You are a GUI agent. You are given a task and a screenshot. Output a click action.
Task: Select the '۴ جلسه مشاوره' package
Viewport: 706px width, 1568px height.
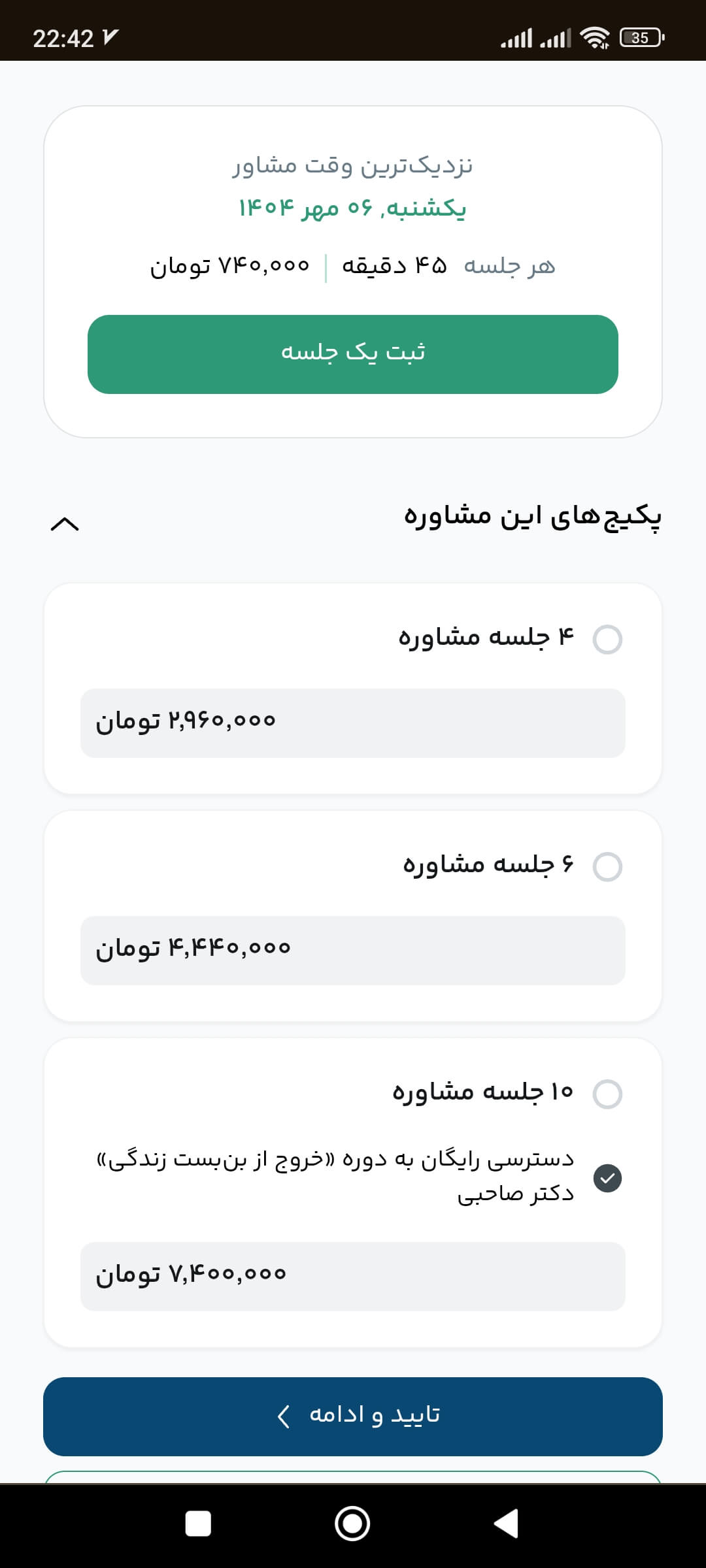click(x=607, y=639)
